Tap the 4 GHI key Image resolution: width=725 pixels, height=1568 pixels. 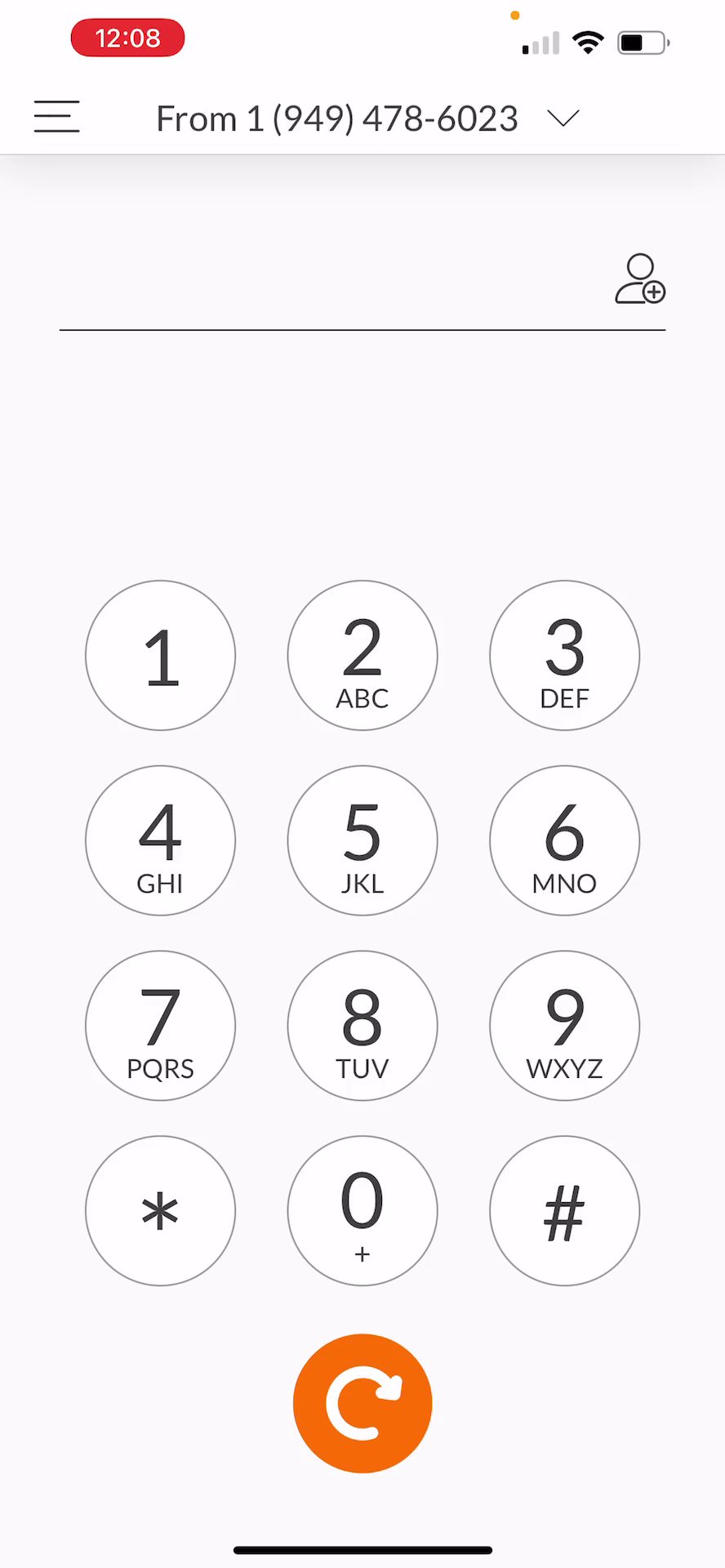pos(160,840)
